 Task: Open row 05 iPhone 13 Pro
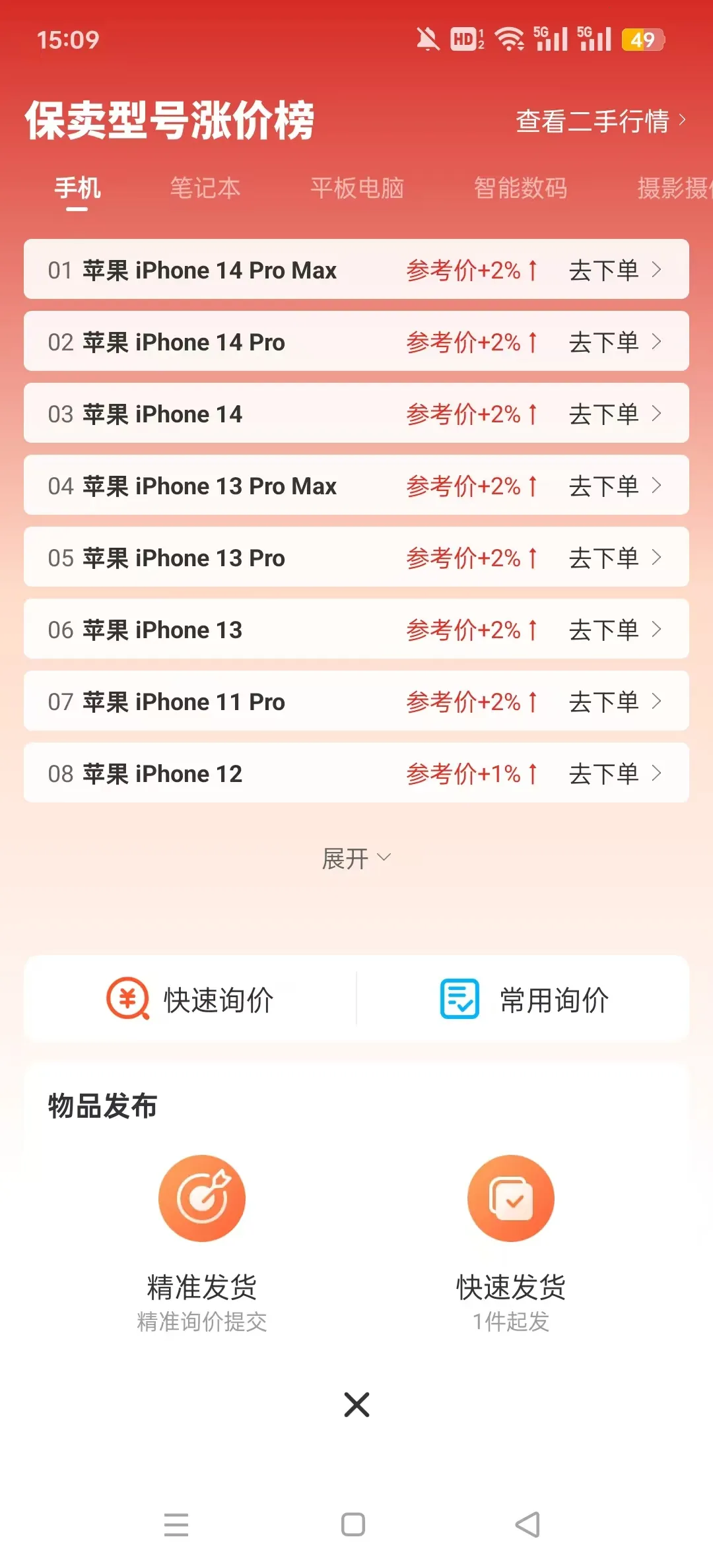[198, 558]
